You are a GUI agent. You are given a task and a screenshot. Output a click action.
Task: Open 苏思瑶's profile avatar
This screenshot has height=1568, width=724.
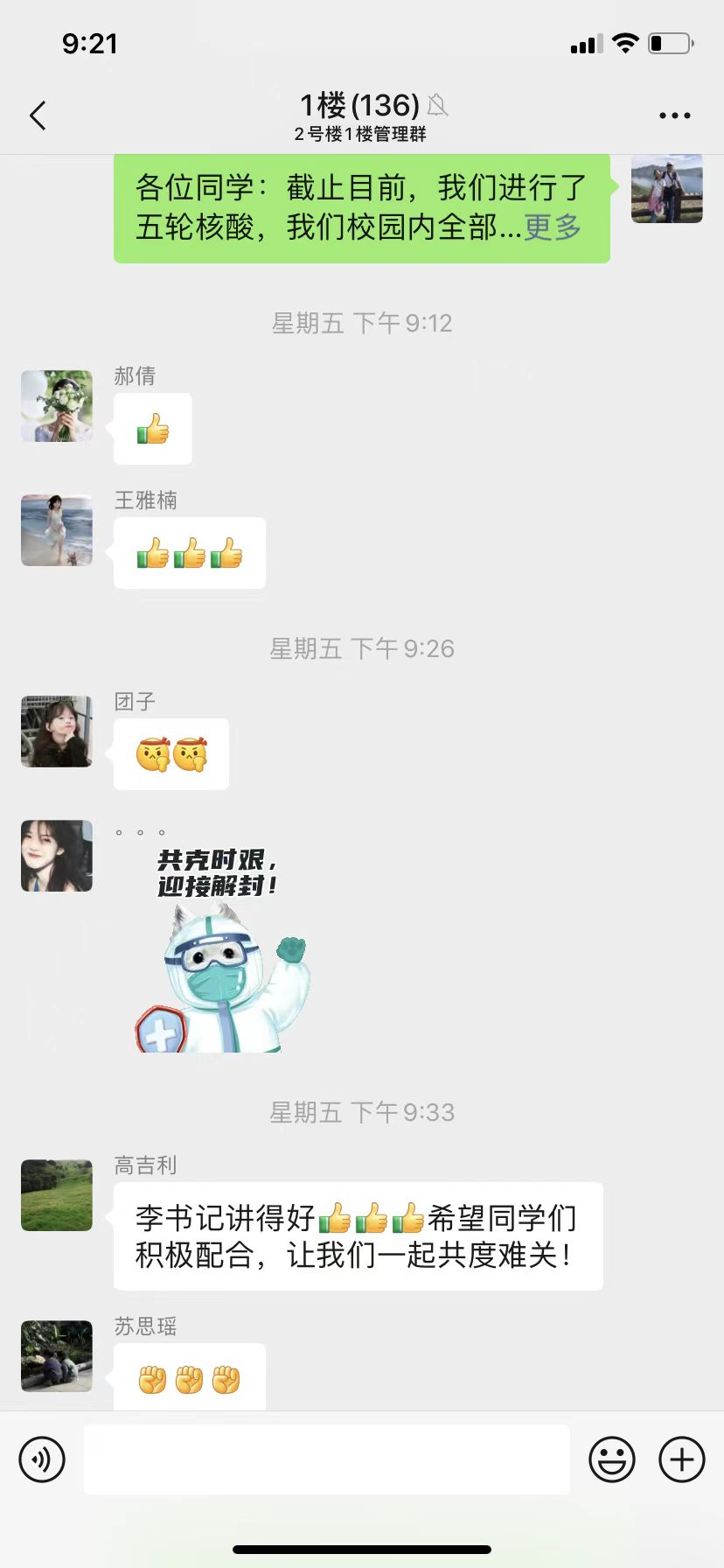(57, 1356)
